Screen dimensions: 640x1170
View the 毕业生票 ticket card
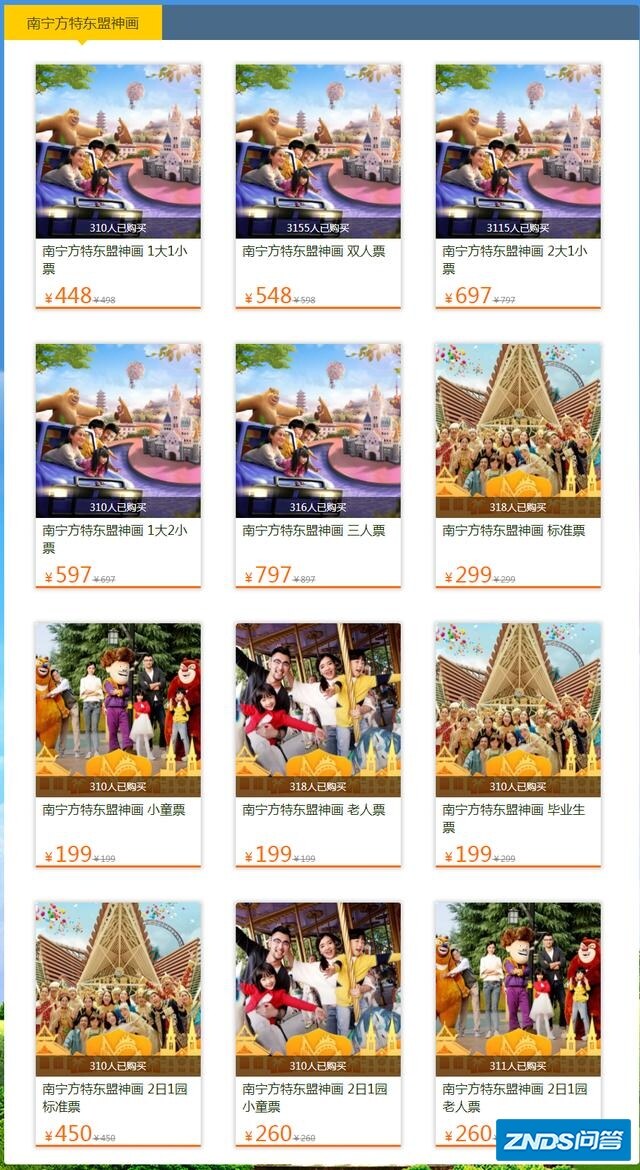tap(518, 745)
